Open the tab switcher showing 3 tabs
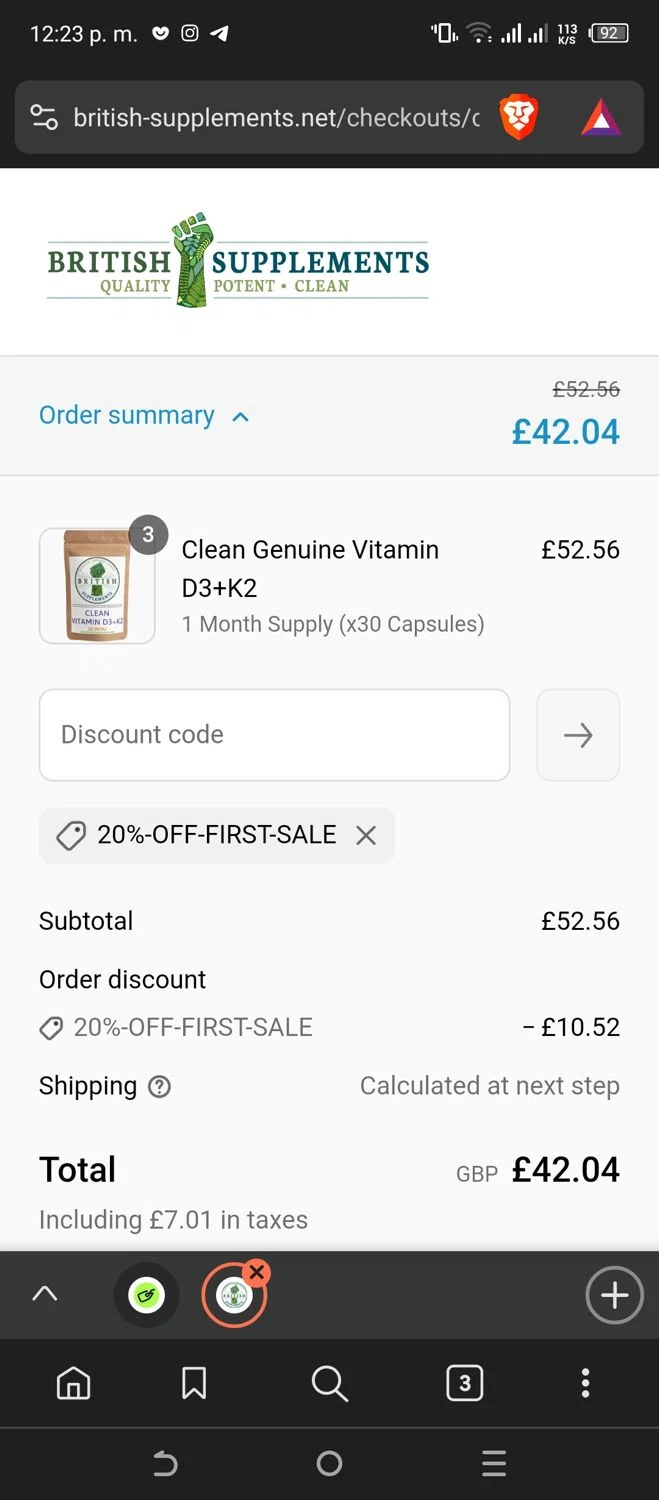This screenshot has height=1500, width=659. click(x=464, y=1384)
